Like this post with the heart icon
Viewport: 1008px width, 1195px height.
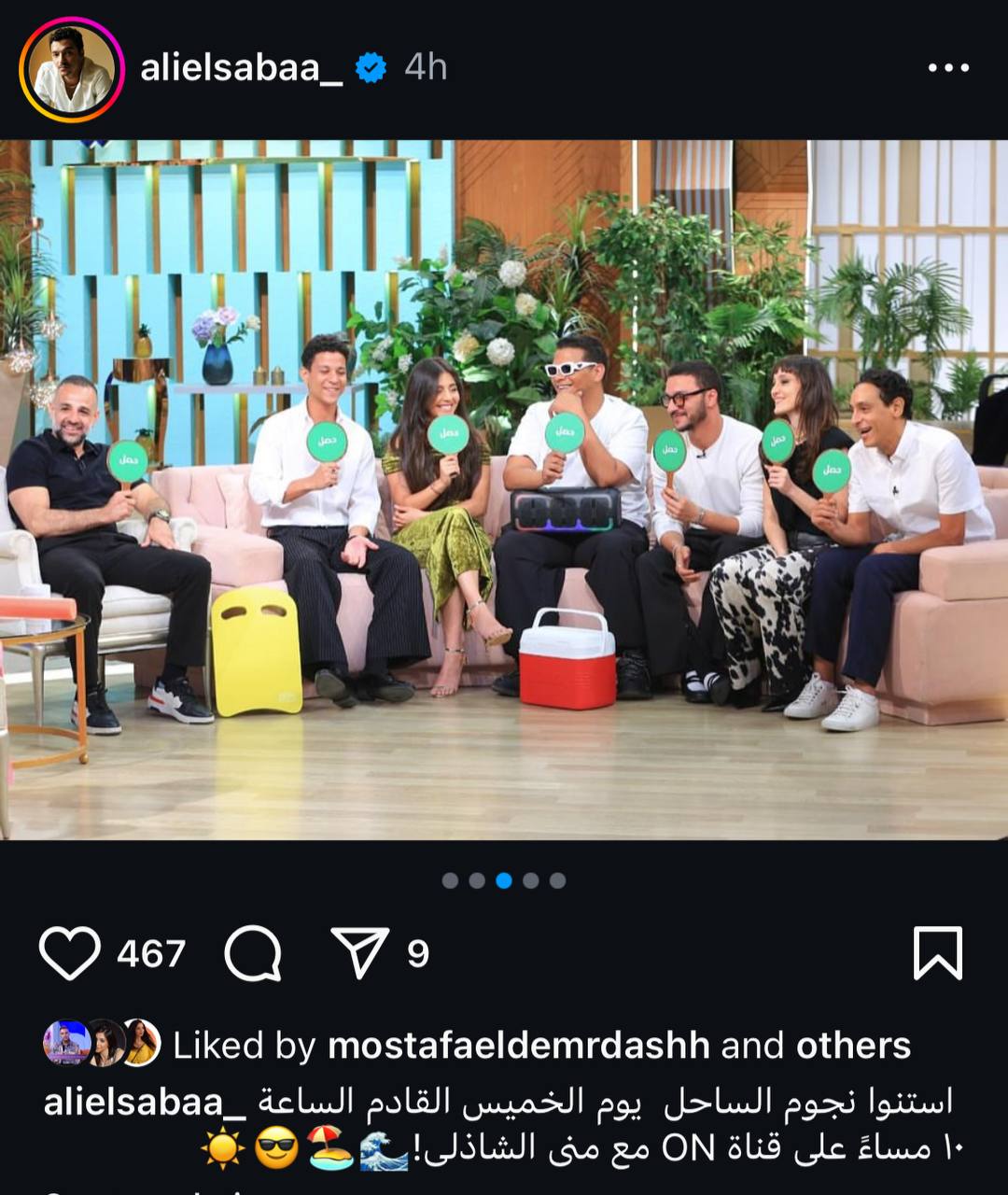[x=70, y=953]
